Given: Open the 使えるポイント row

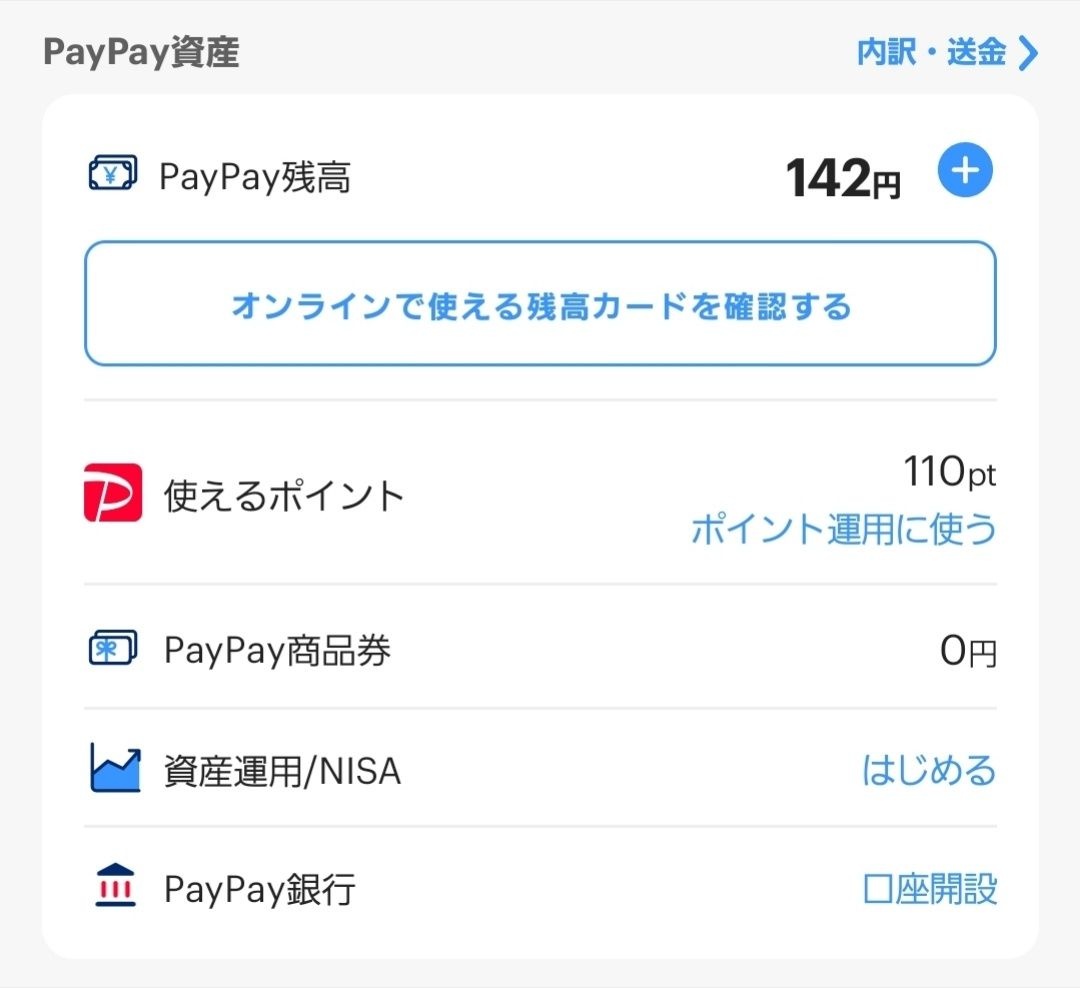Looking at the screenshot, I should click(400, 495).
